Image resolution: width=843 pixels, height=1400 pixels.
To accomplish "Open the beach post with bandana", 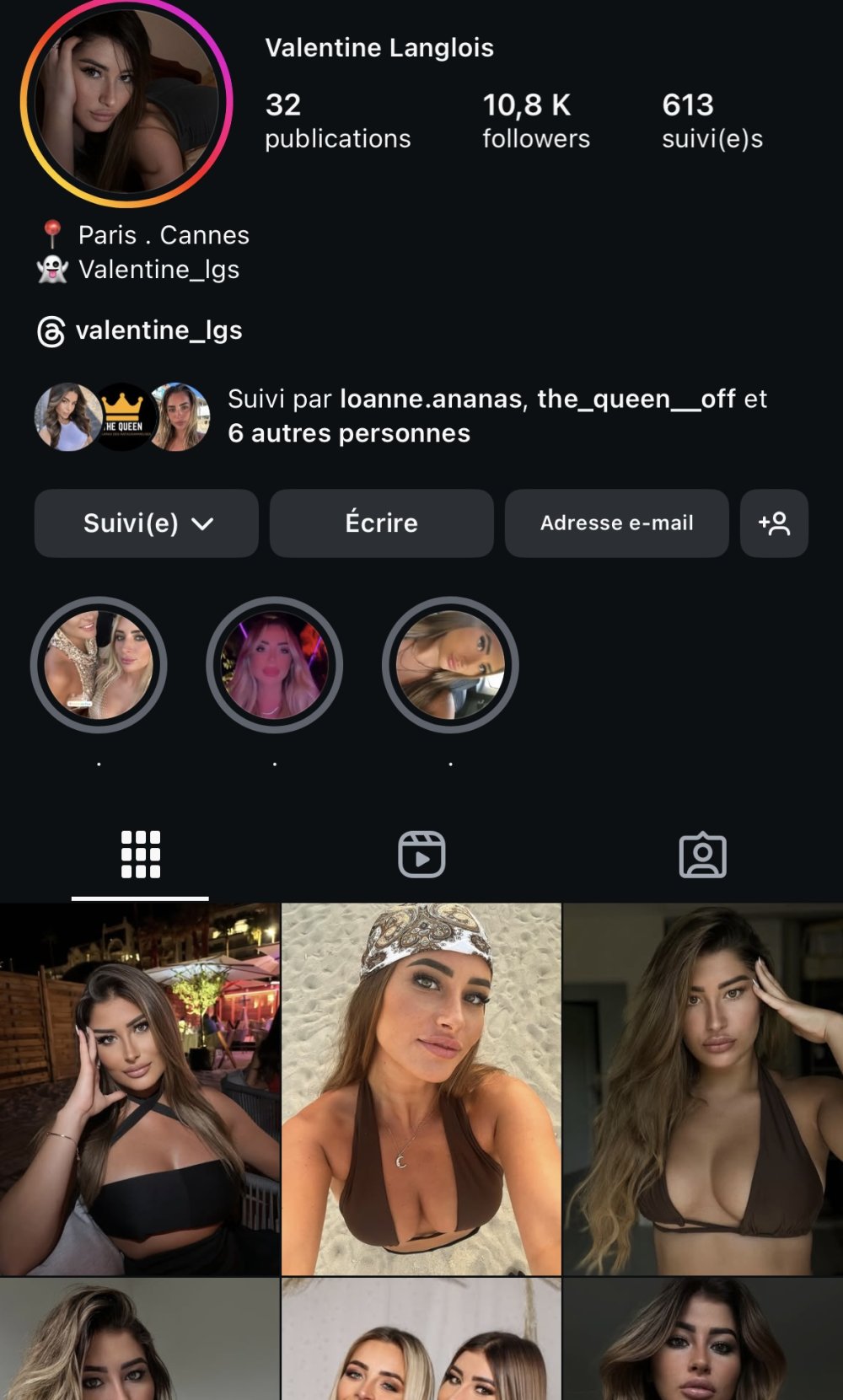I will pos(421,1089).
